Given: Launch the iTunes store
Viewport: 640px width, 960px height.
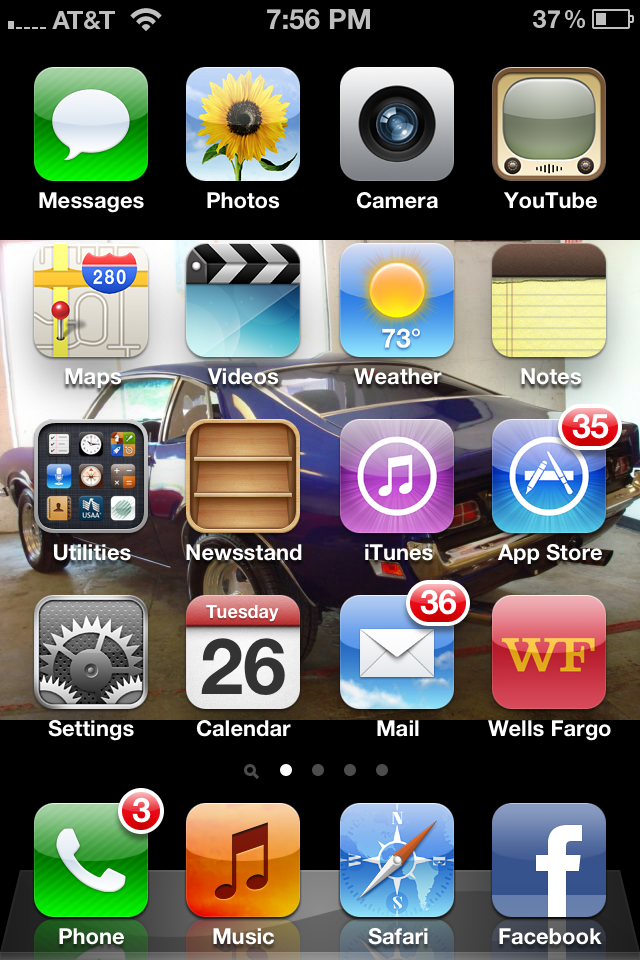Looking at the screenshot, I should 397,477.
